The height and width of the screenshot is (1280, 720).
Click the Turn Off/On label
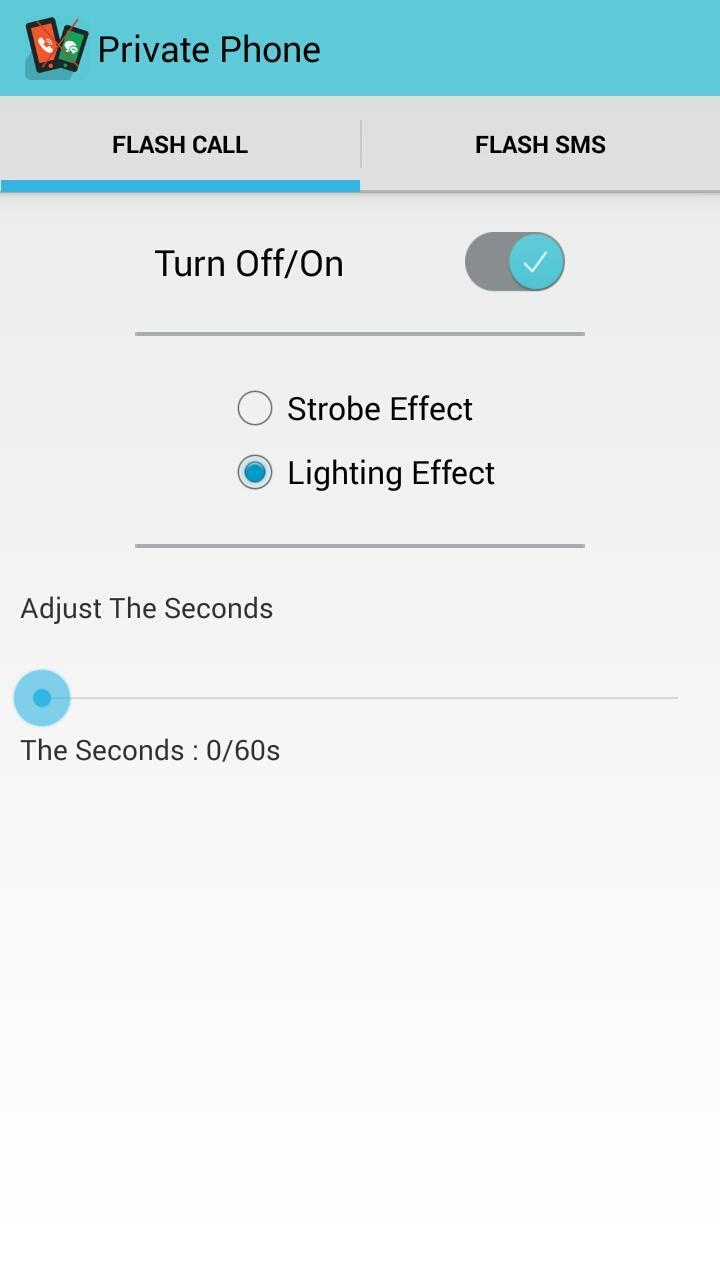(249, 262)
